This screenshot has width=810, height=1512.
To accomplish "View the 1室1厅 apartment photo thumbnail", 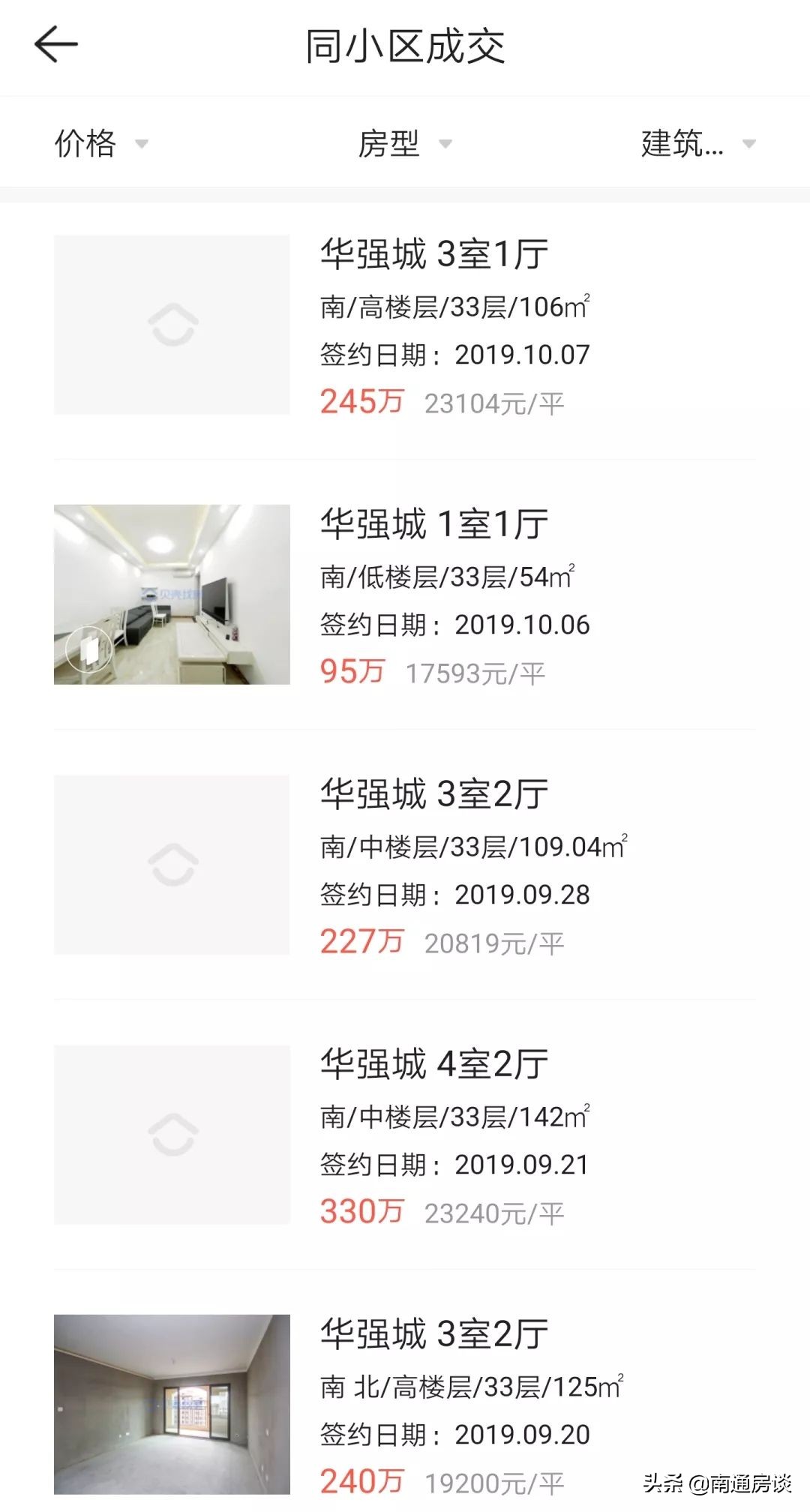I will (x=171, y=593).
